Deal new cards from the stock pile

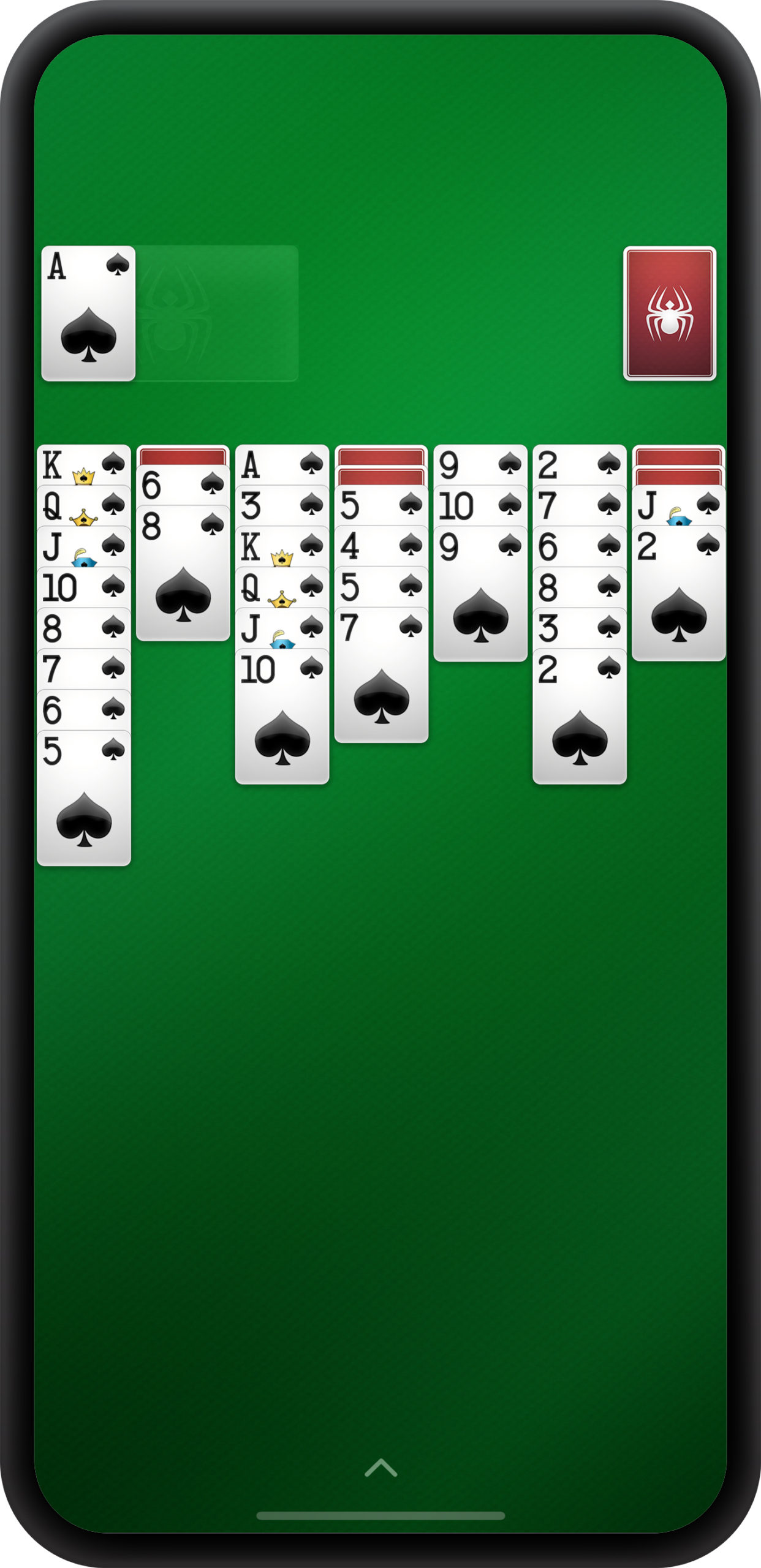click(x=669, y=313)
